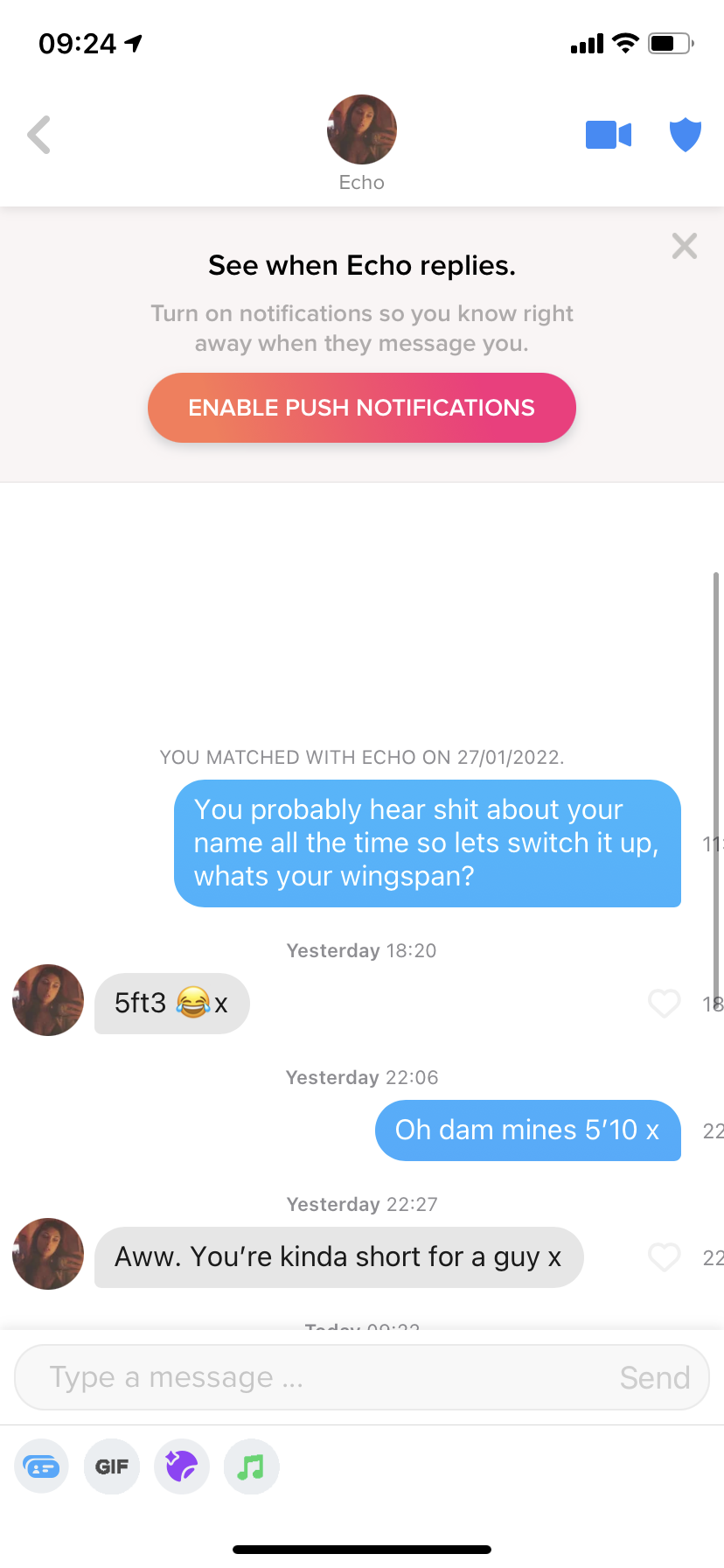Like the "kinda short for a guy" message
Viewport: 724px width, 1568px height.
(664, 1257)
